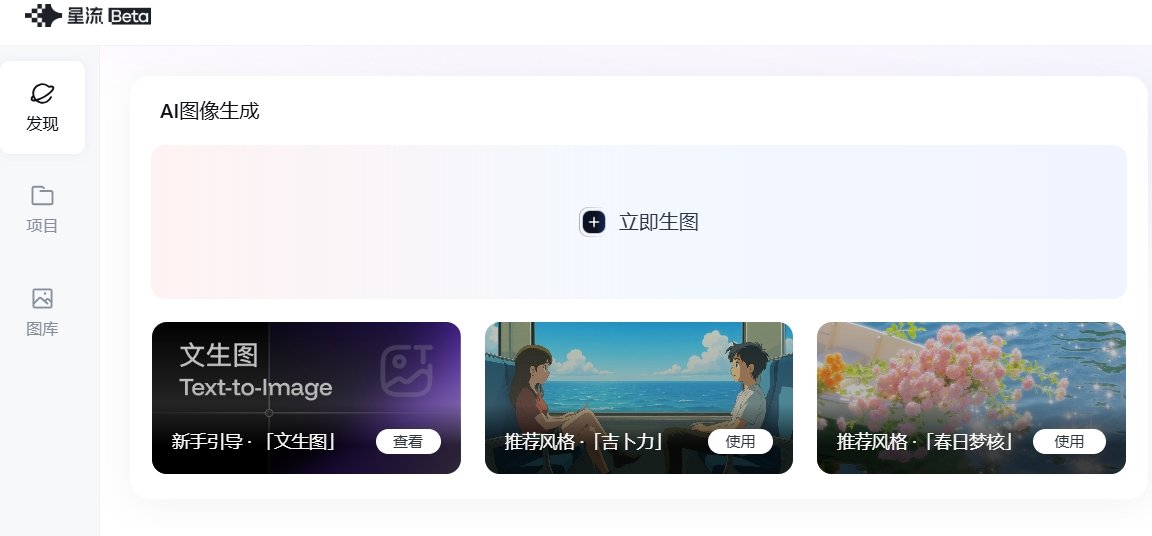Go to the 图库 gallery
The width and height of the screenshot is (1152, 536).
[x=42, y=311]
